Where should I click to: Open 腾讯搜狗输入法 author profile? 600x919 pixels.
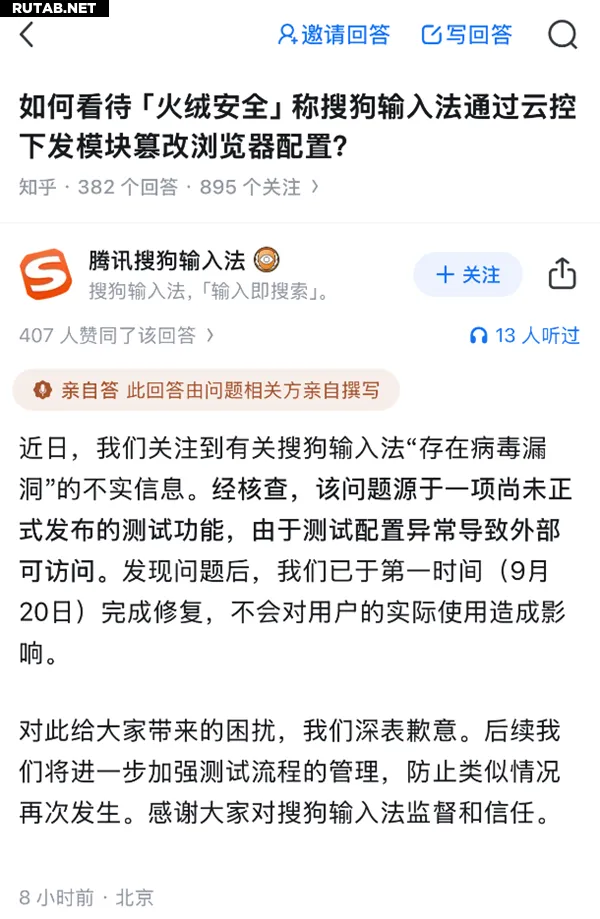click(166, 261)
